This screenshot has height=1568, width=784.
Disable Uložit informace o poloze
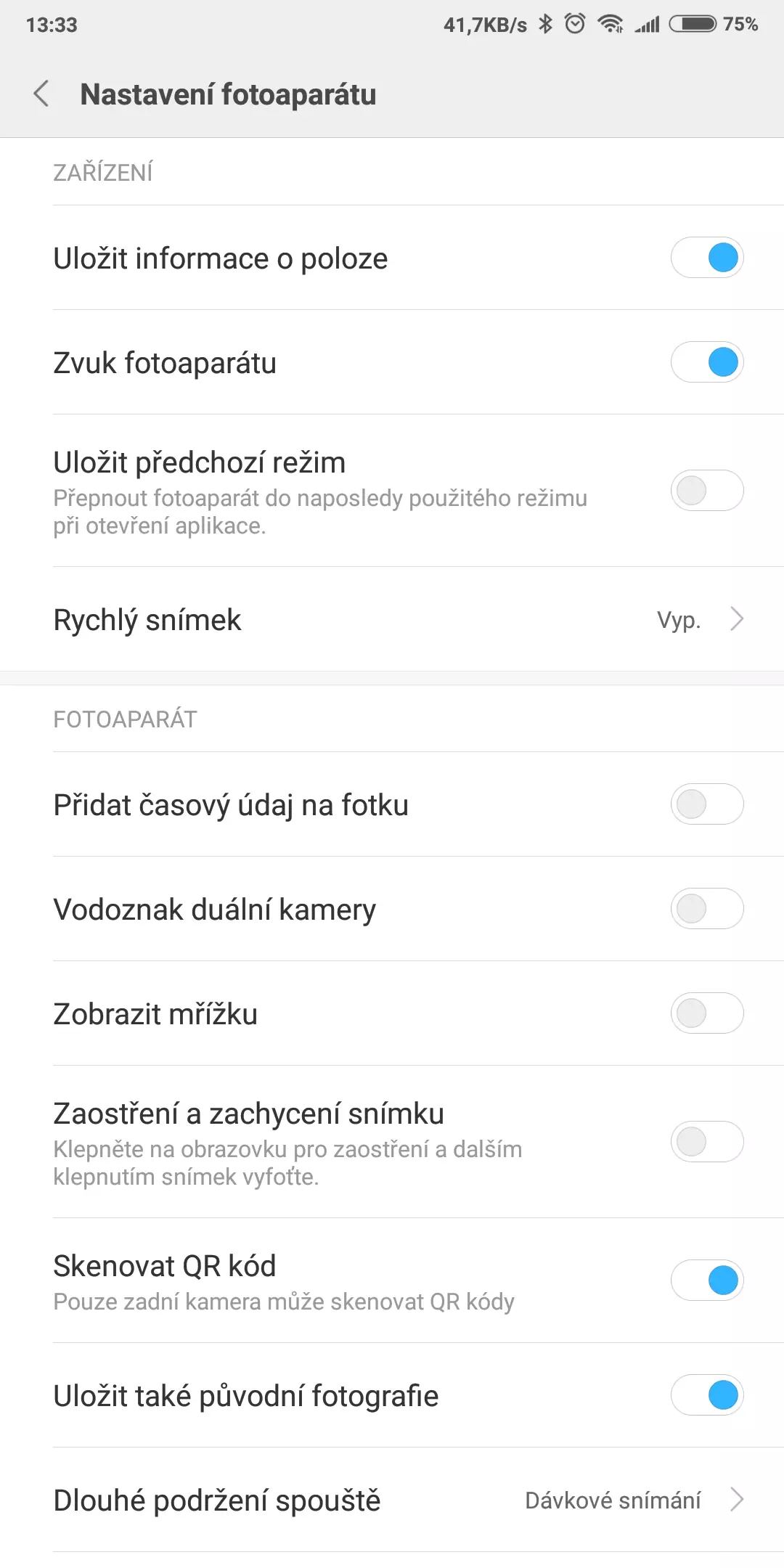tap(707, 258)
